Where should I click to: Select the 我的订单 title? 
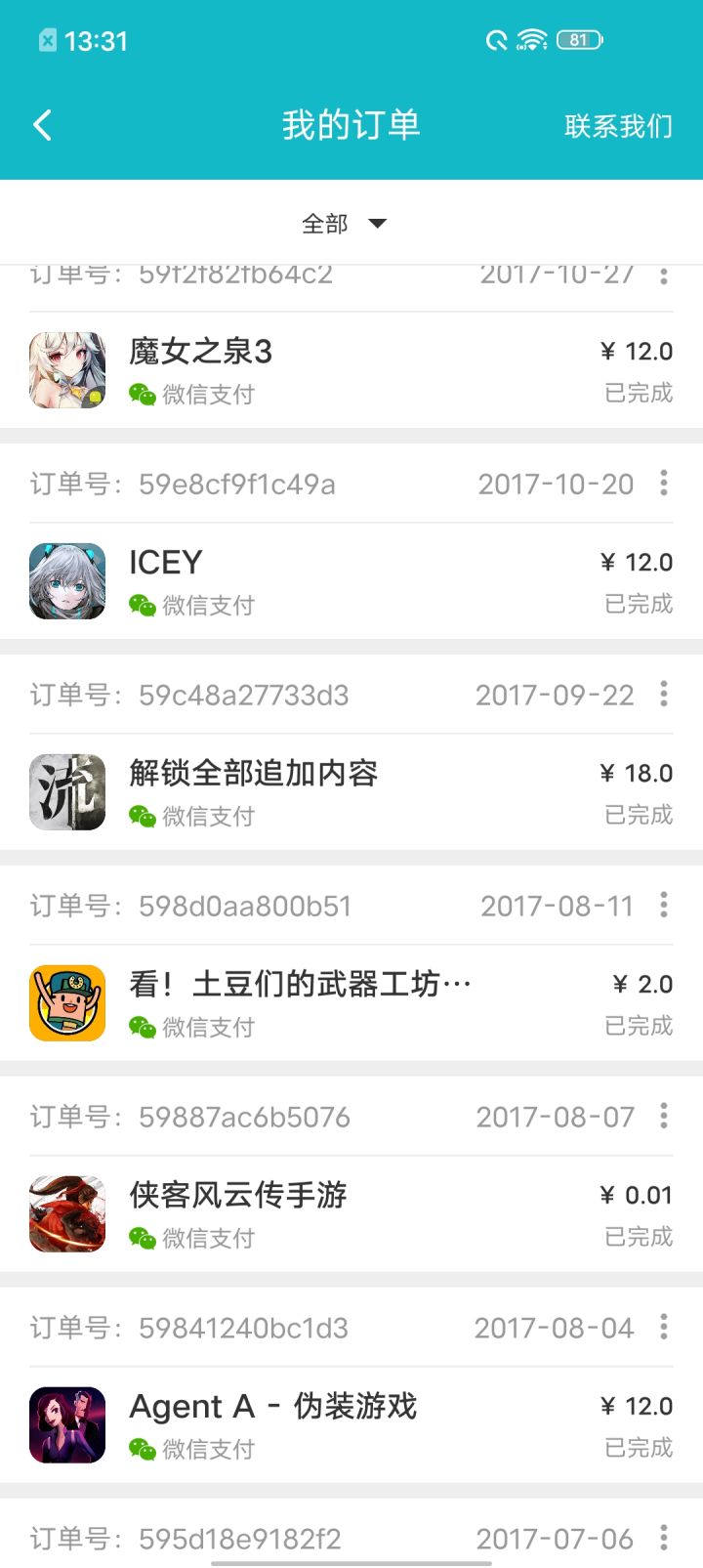350,125
